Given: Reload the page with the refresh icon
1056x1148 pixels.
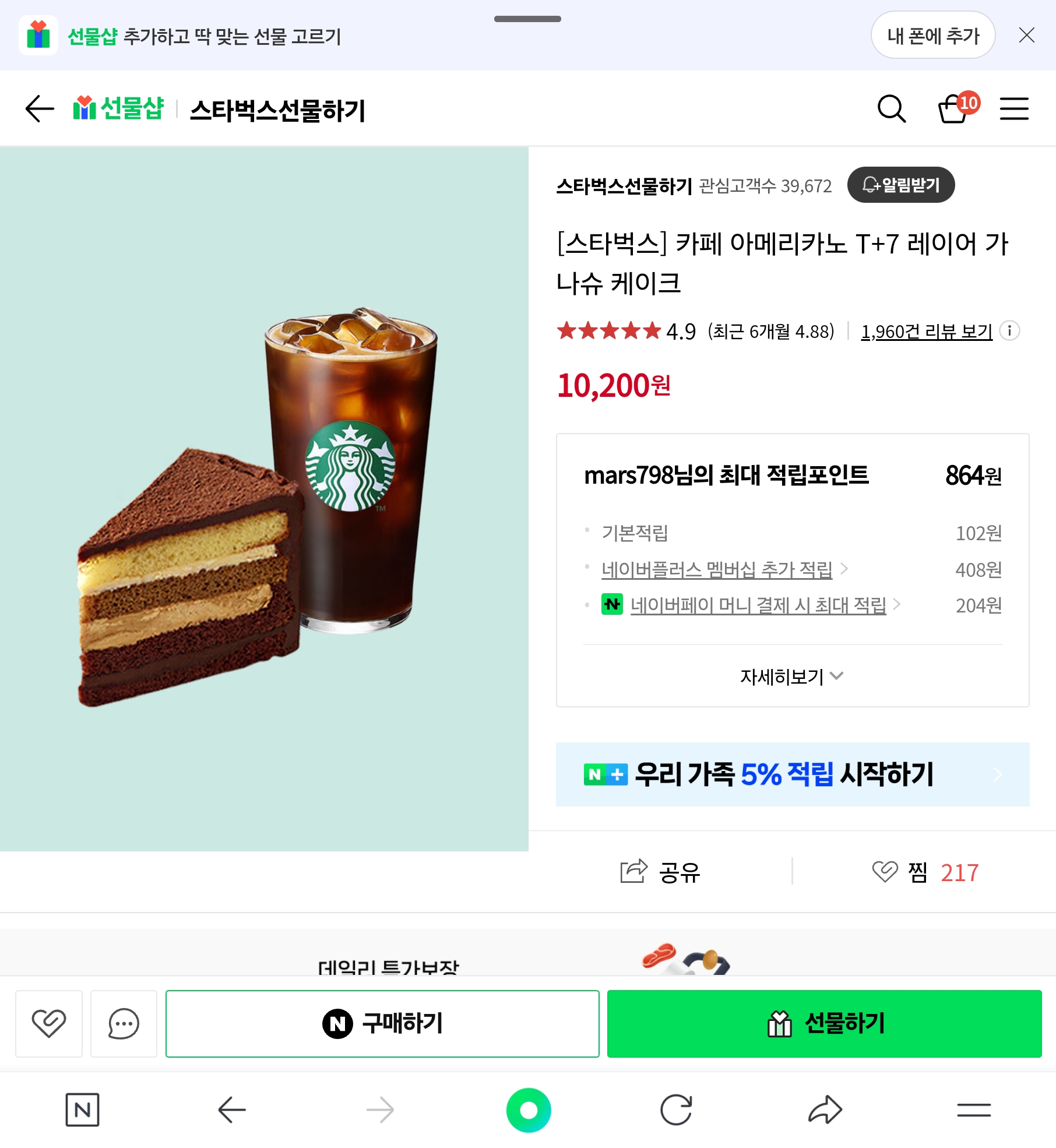Looking at the screenshot, I should point(676,1110).
